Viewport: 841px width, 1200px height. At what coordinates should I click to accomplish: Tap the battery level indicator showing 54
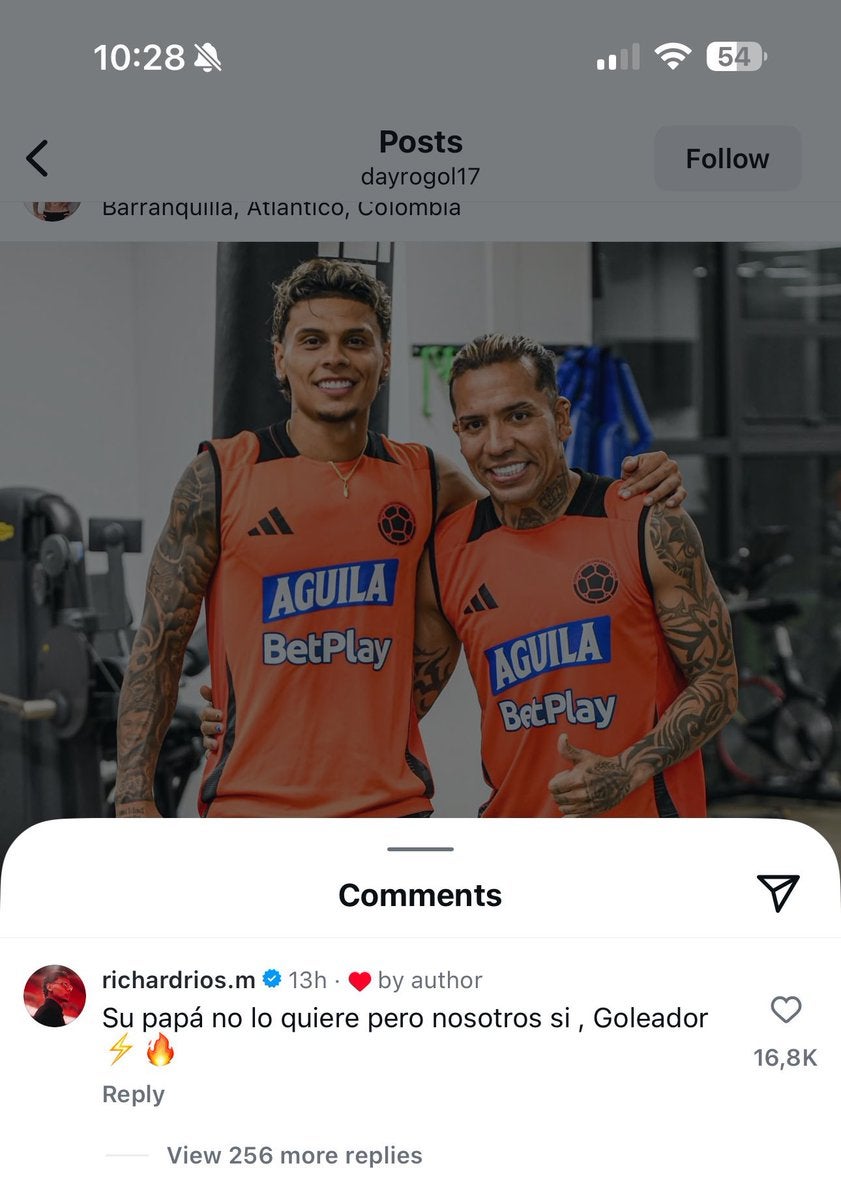pos(733,57)
